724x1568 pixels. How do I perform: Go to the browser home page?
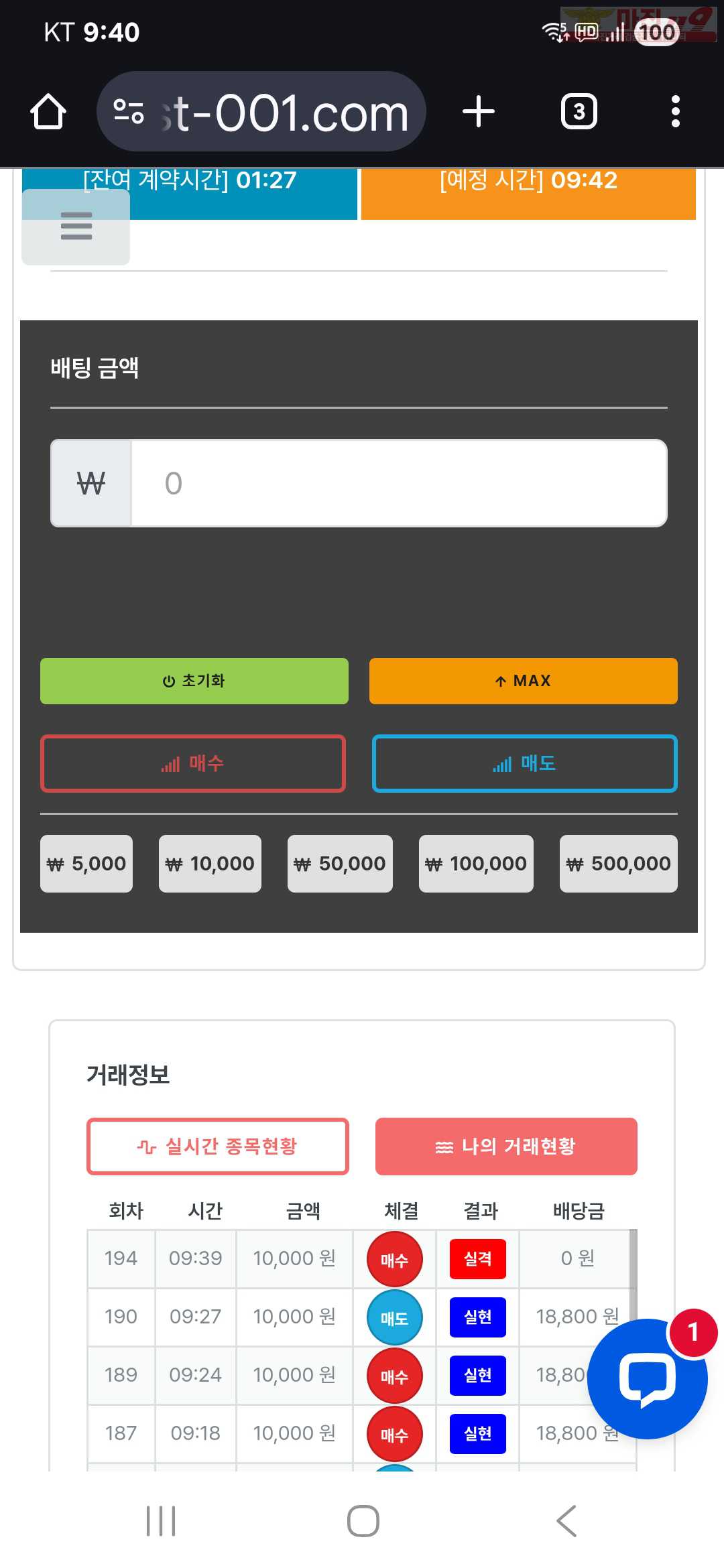pyautogui.click(x=48, y=112)
